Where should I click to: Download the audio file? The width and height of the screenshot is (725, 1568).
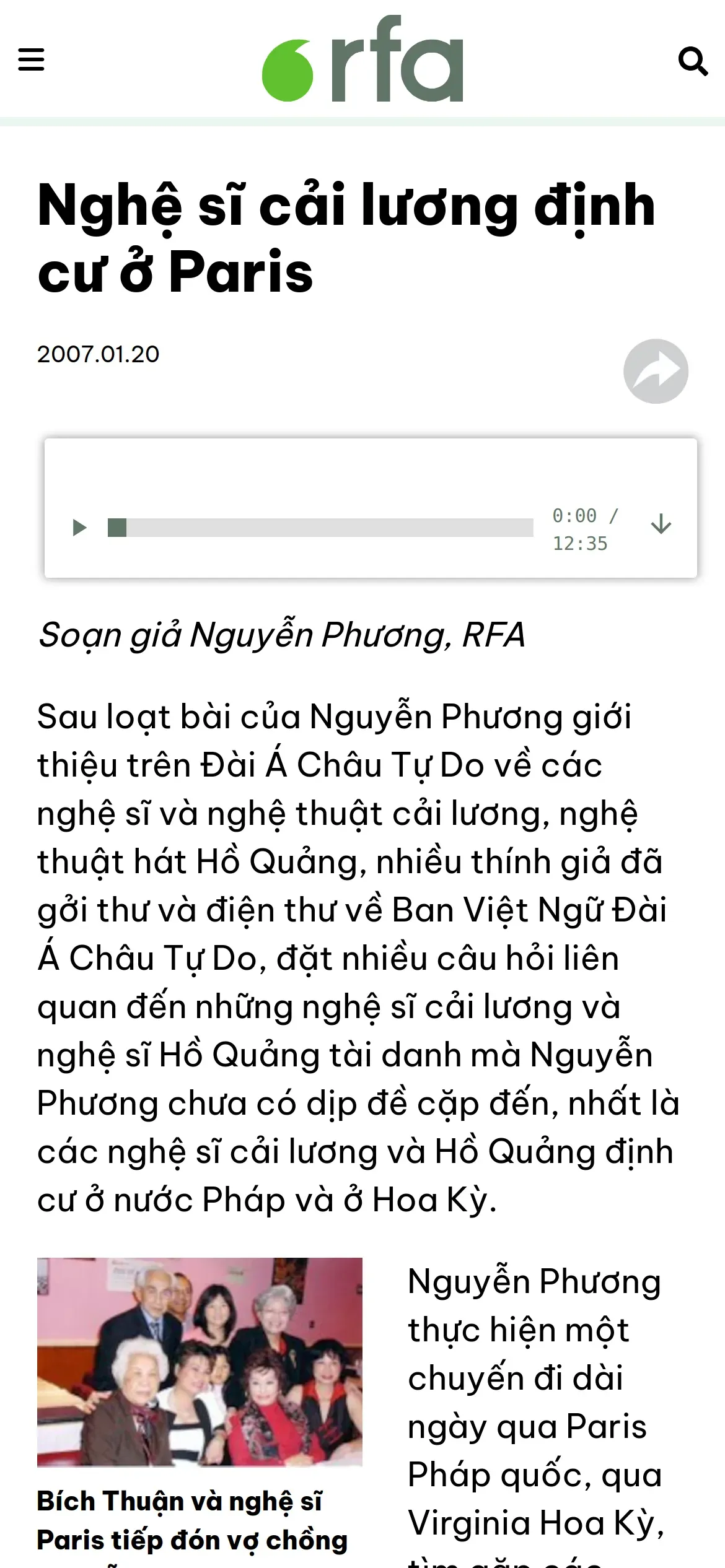click(x=661, y=524)
